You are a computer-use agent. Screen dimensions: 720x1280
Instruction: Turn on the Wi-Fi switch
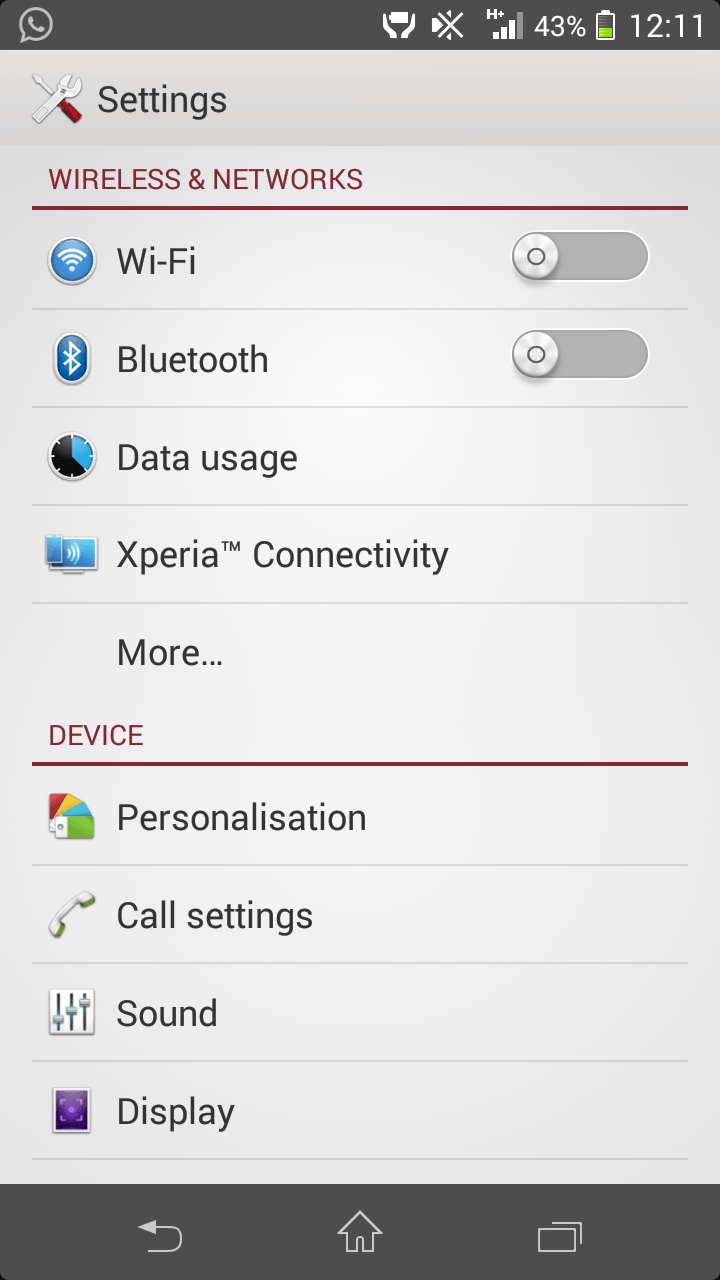coord(580,256)
